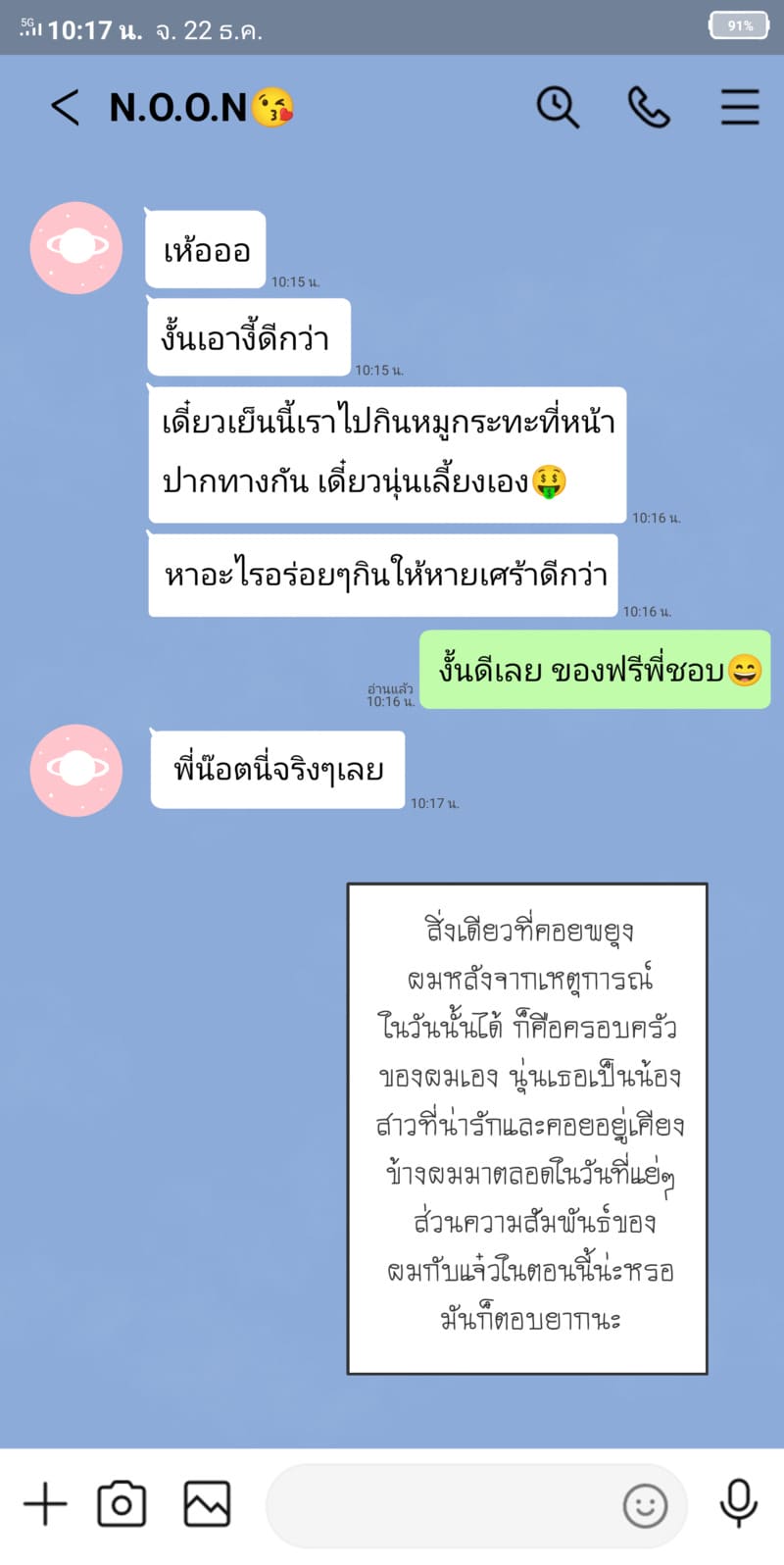Tap the camera icon to take a photo
Screen dimensions: 784x1565
[x=121, y=1503]
